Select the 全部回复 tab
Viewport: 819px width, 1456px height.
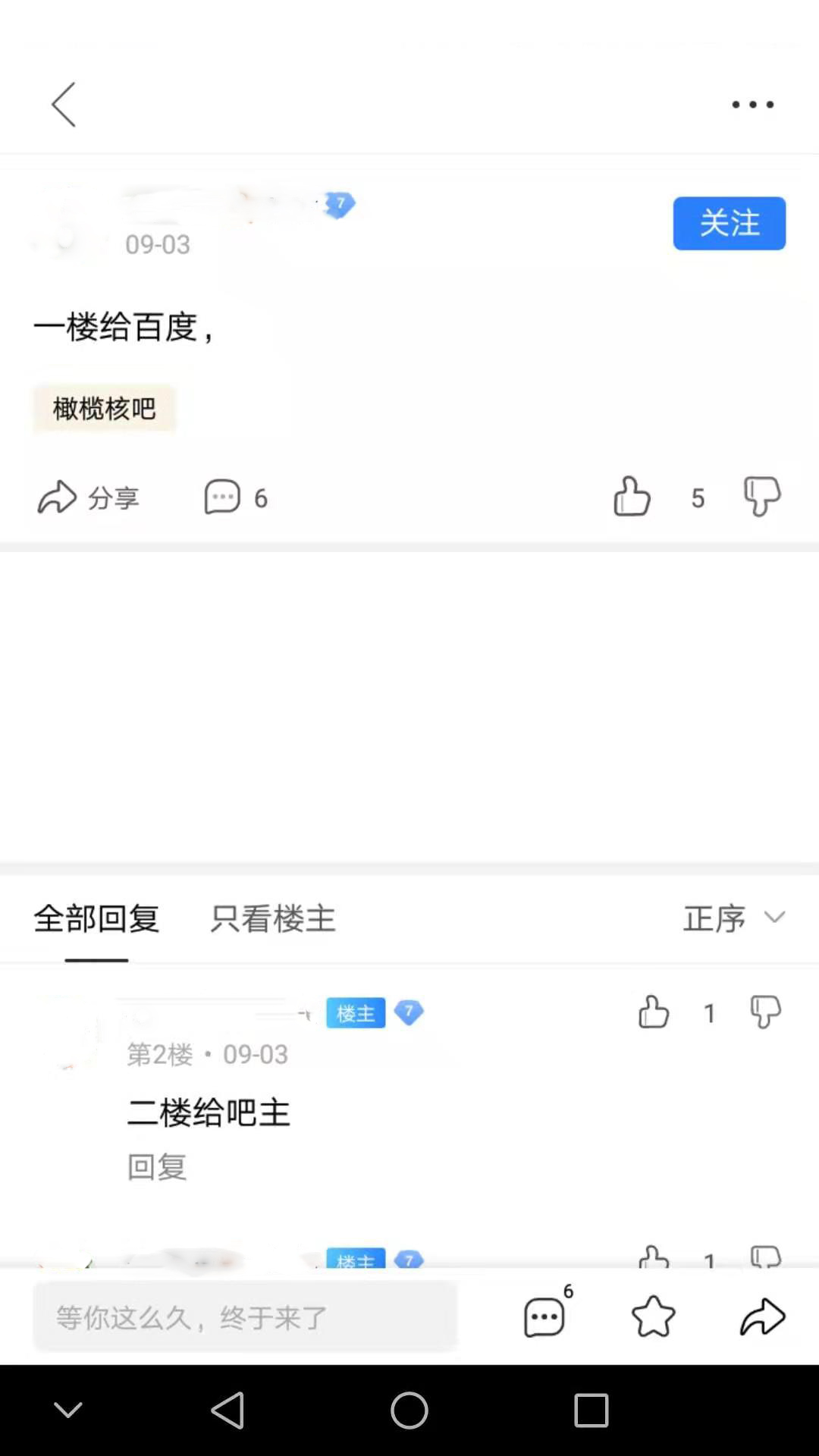tap(96, 917)
